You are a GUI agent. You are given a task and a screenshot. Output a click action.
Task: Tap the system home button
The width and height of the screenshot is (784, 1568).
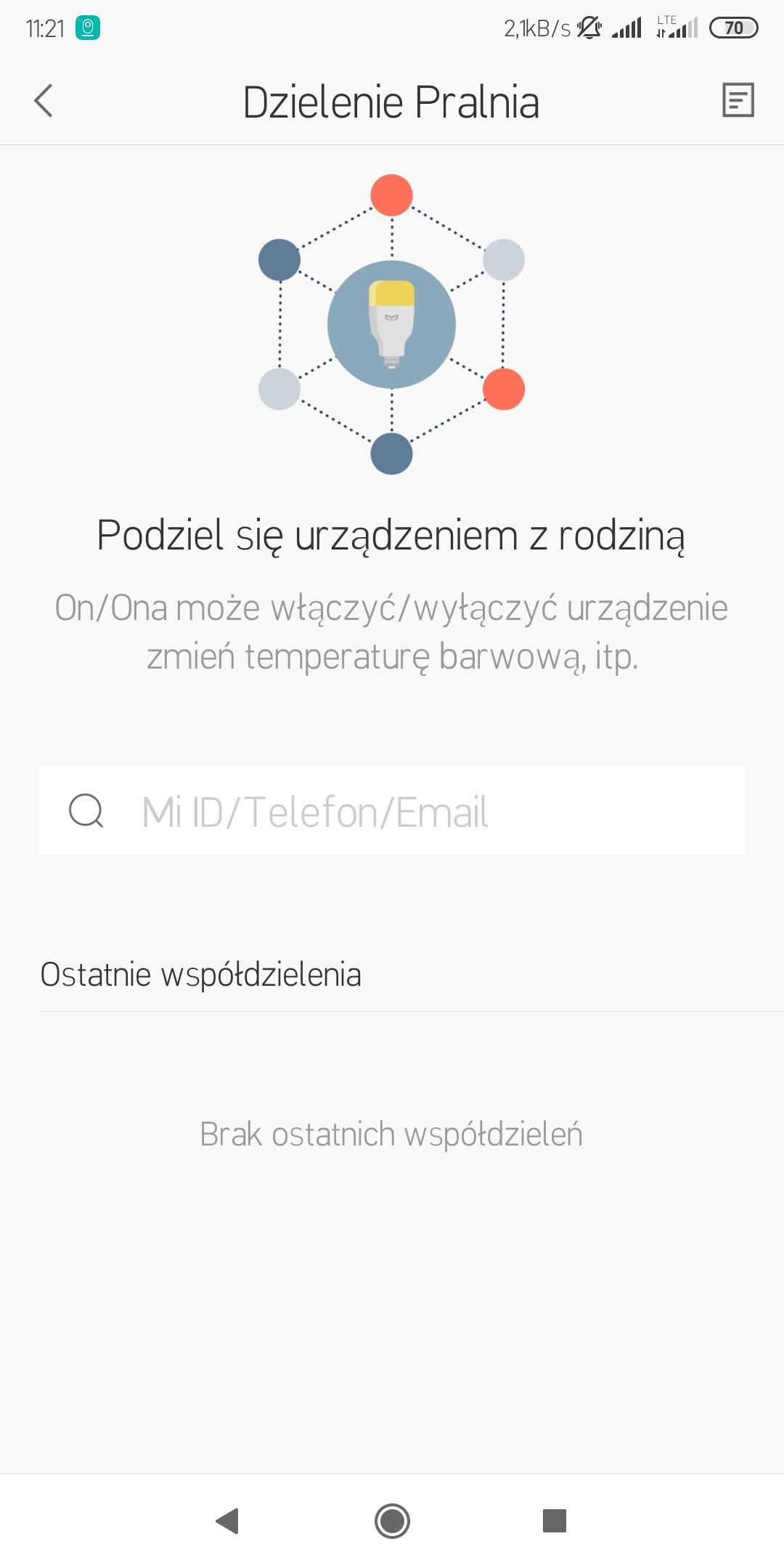[x=392, y=1521]
